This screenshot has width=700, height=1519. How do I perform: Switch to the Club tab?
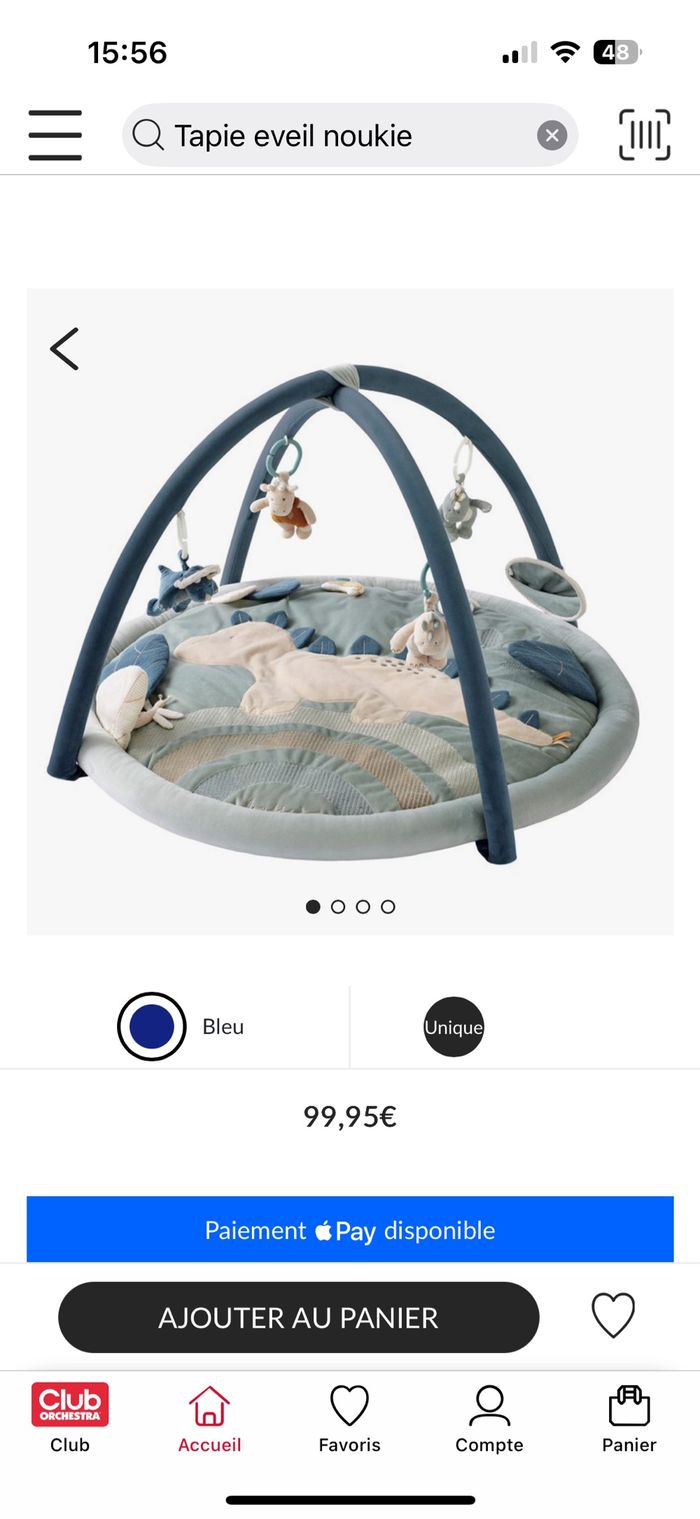tap(70, 1418)
